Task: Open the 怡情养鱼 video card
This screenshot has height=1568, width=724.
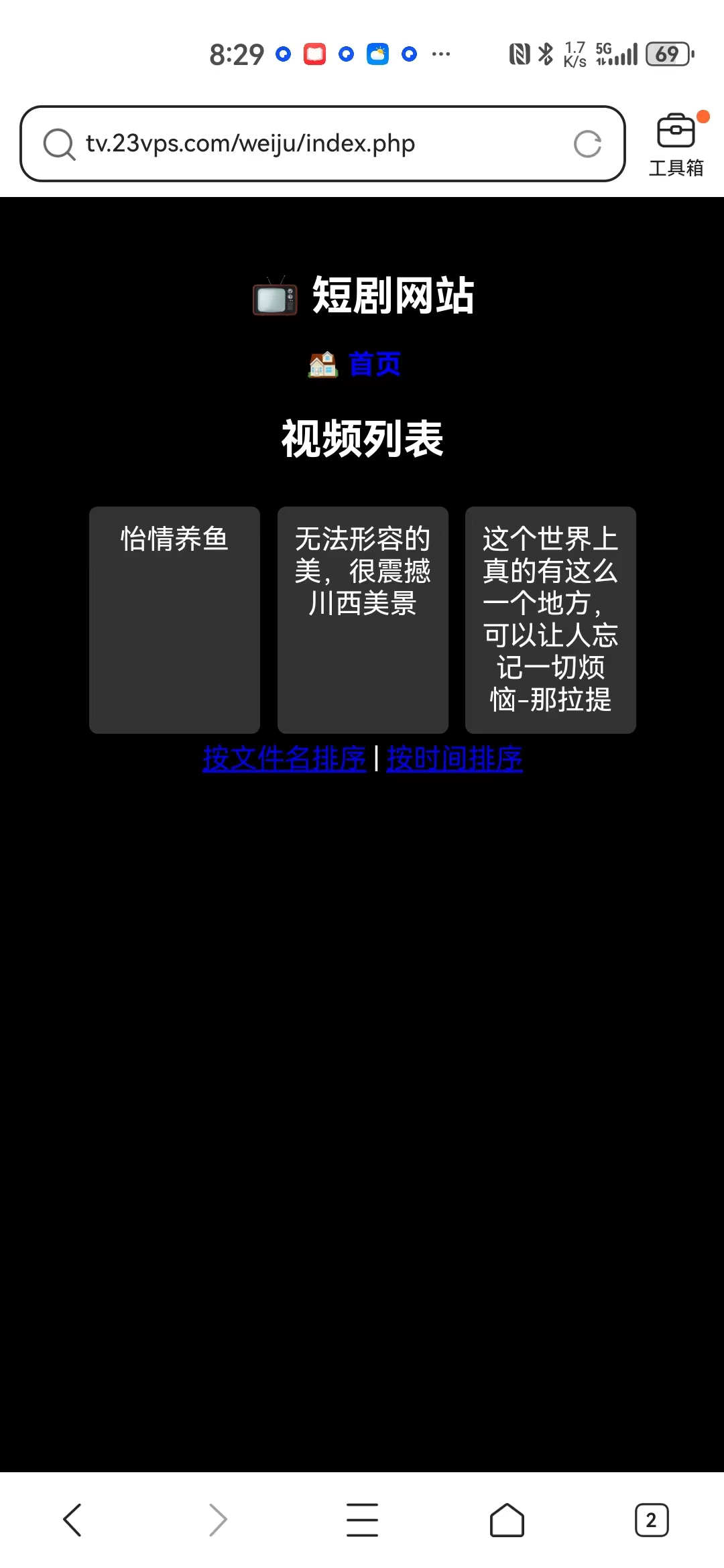Action: coord(174,620)
